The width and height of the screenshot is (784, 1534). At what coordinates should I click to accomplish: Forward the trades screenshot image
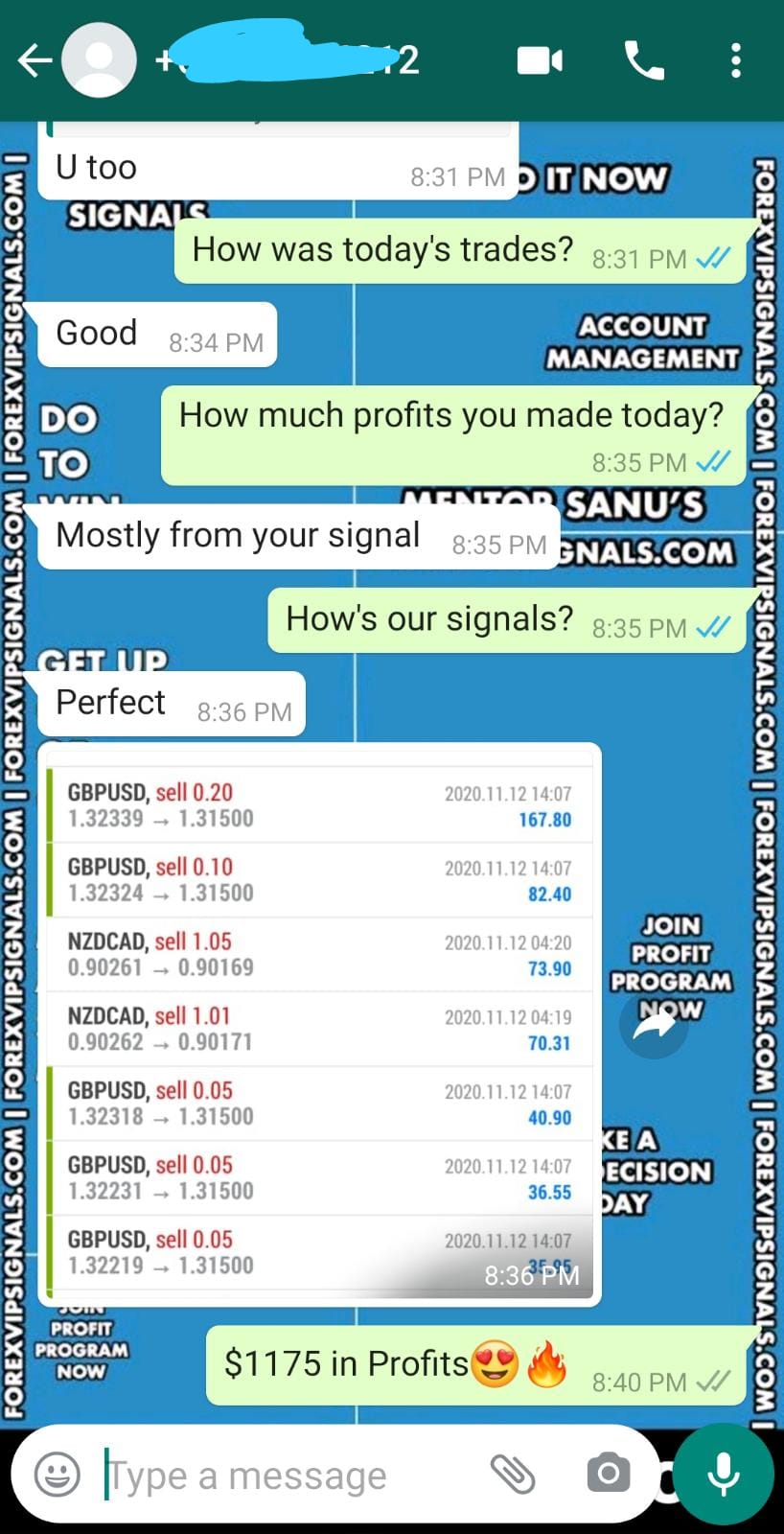tap(654, 1025)
